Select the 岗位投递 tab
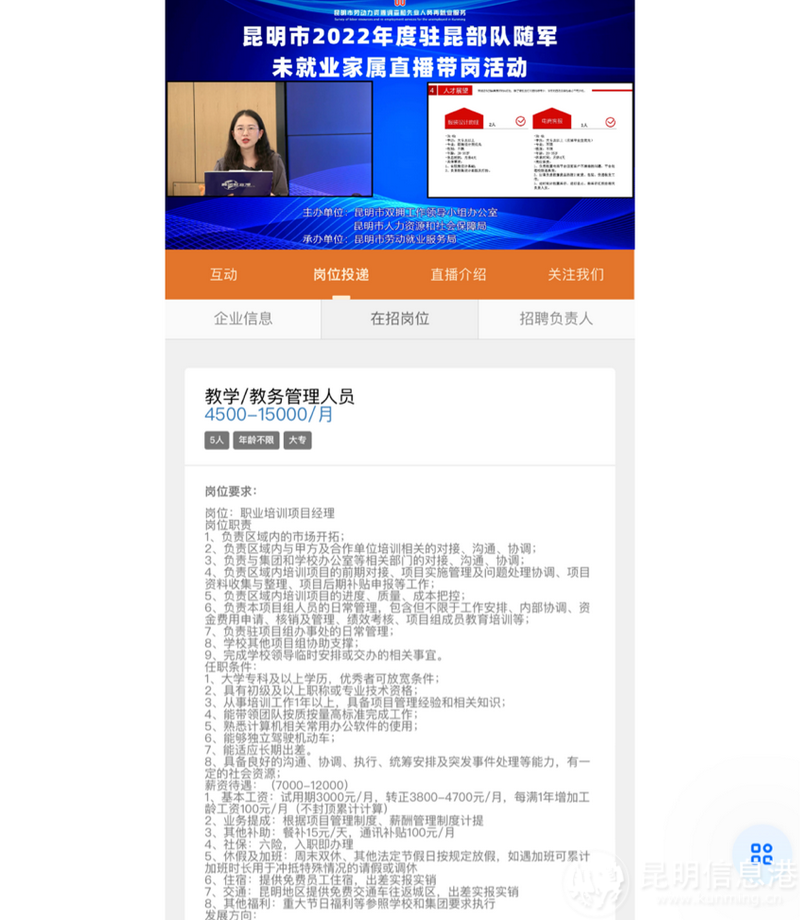The width and height of the screenshot is (800, 920). 341,275
